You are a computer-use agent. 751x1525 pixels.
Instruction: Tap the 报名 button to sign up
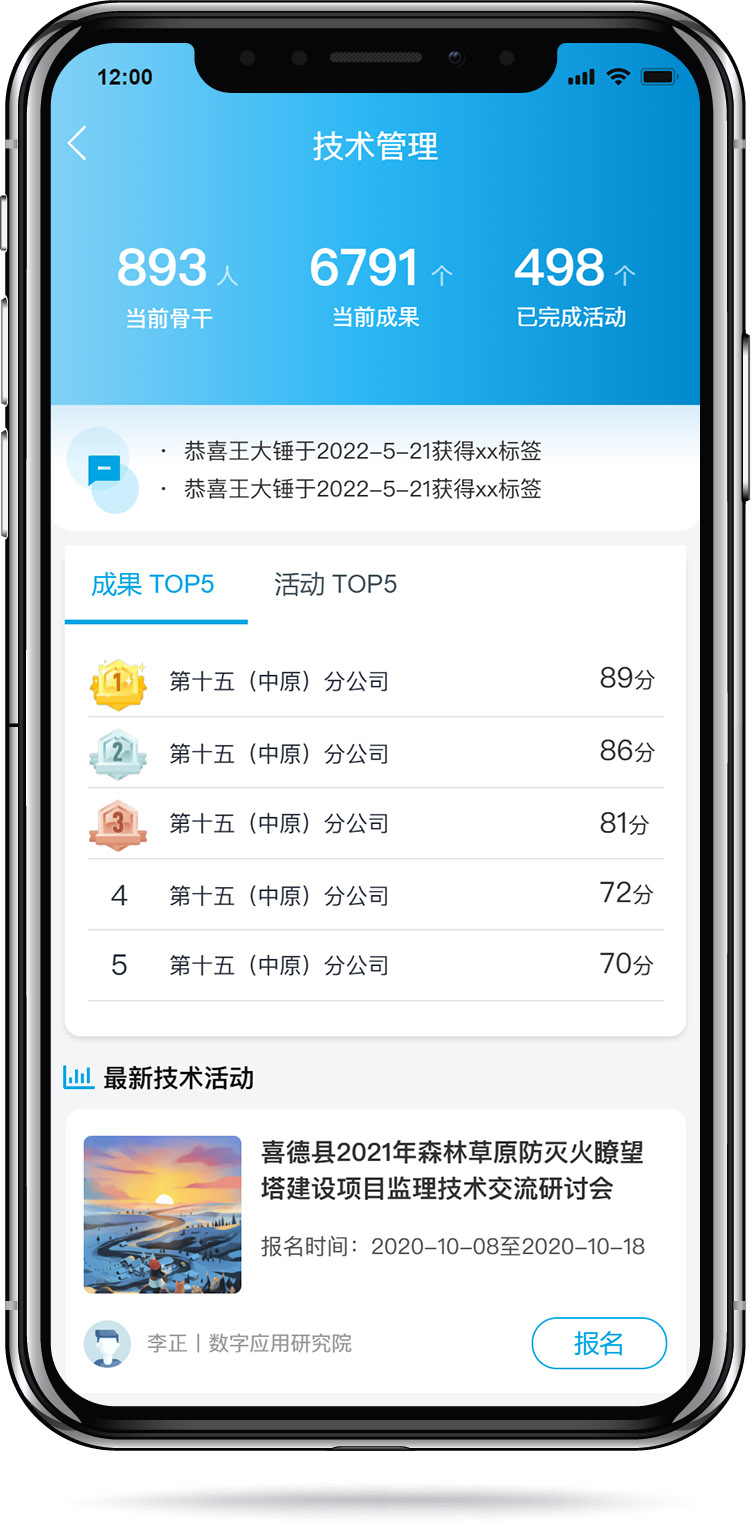pos(599,1343)
